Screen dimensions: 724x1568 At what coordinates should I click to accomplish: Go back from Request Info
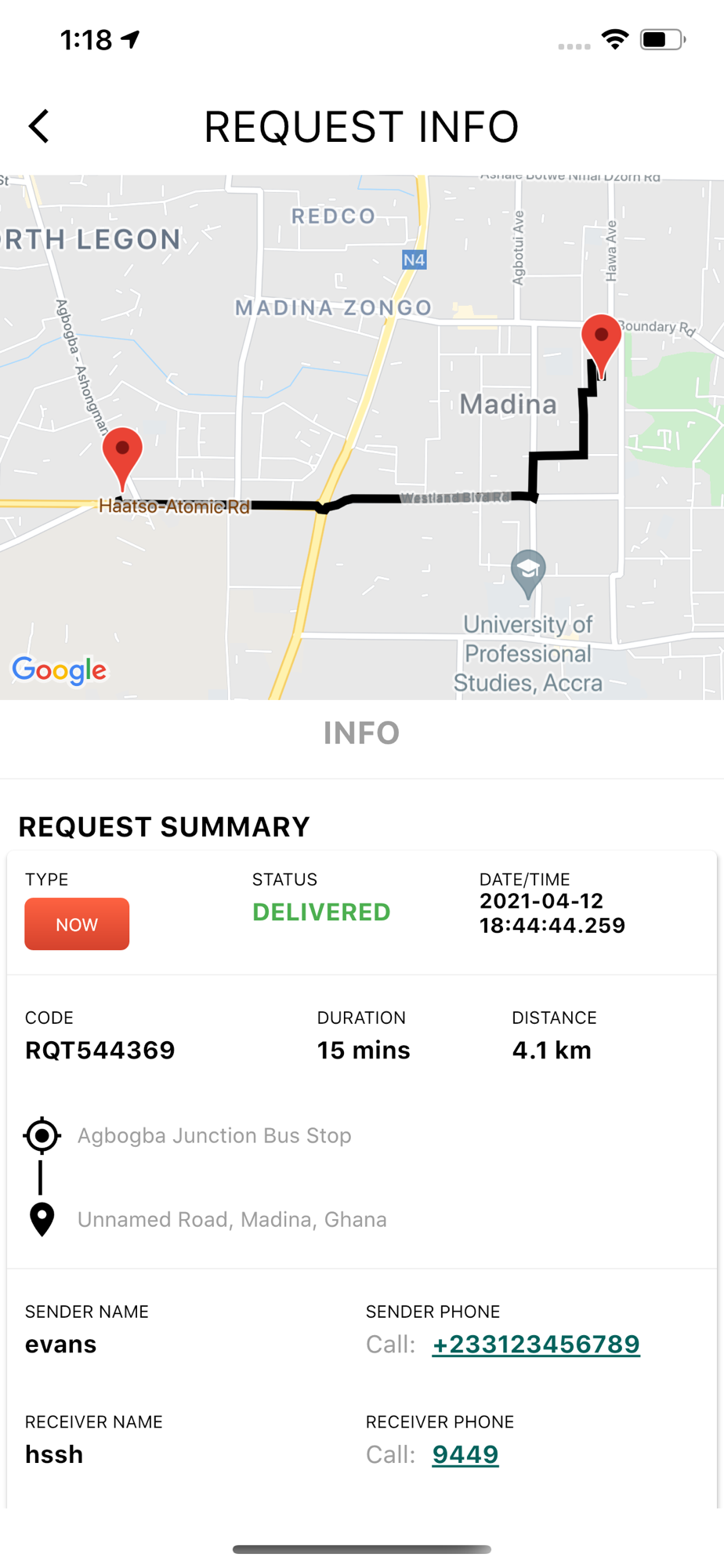39,126
